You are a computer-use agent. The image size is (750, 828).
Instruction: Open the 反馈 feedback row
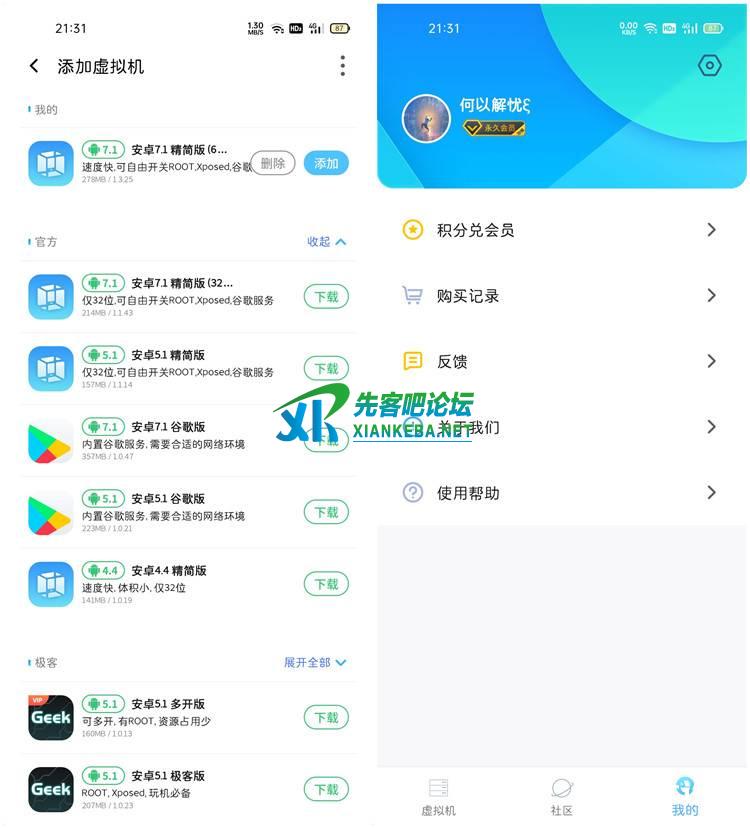(561, 361)
